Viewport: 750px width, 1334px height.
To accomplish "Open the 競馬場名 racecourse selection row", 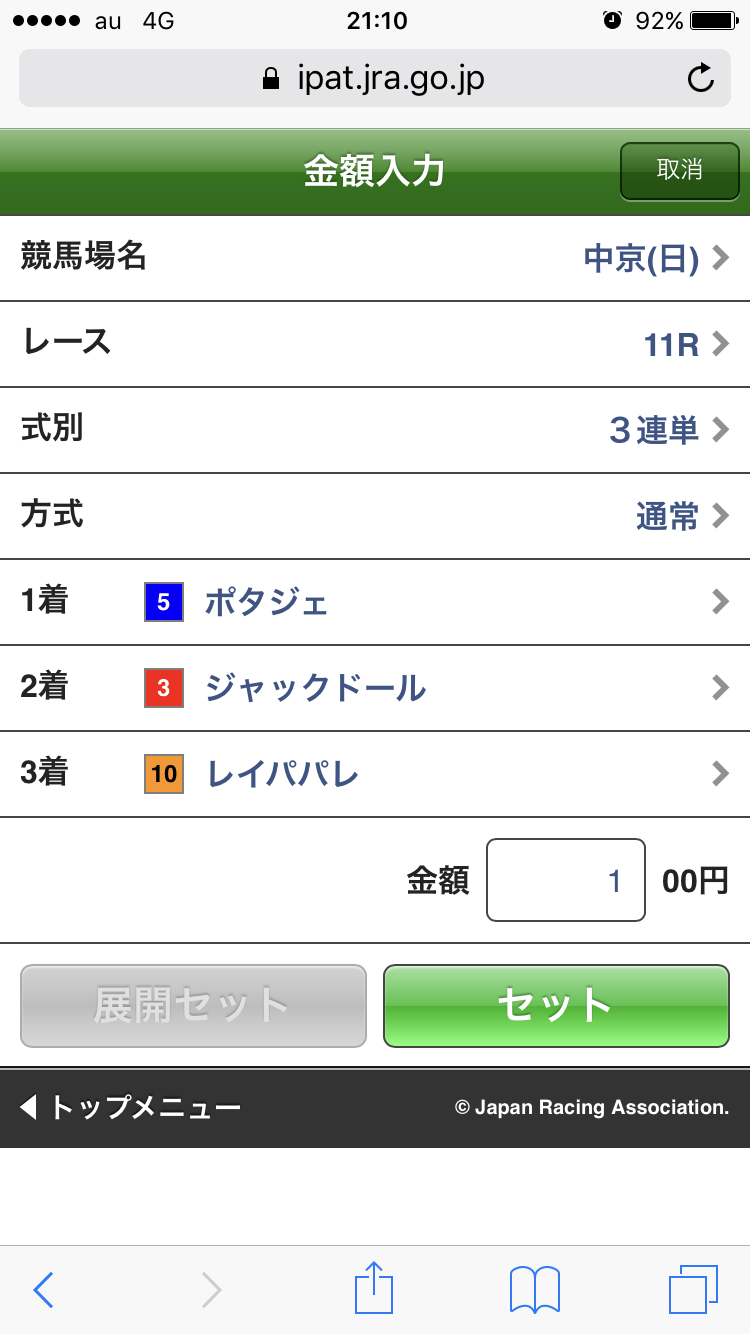I will [x=375, y=258].
